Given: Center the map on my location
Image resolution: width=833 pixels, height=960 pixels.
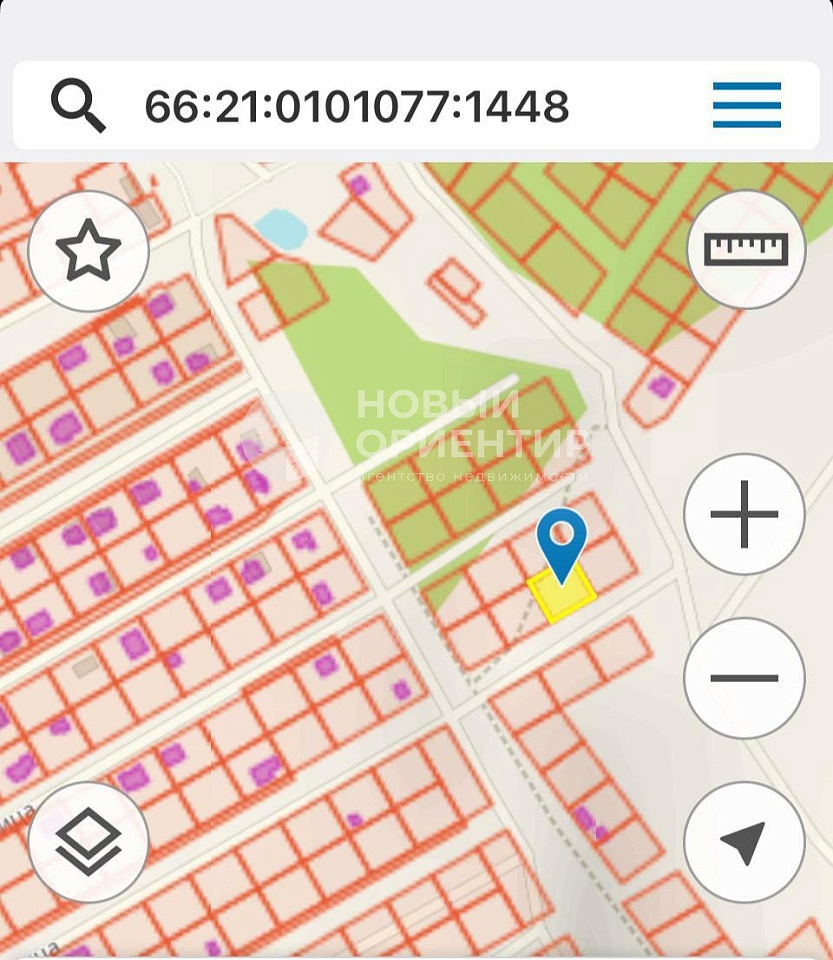Looking at the screenshot, I should [744, 842].
